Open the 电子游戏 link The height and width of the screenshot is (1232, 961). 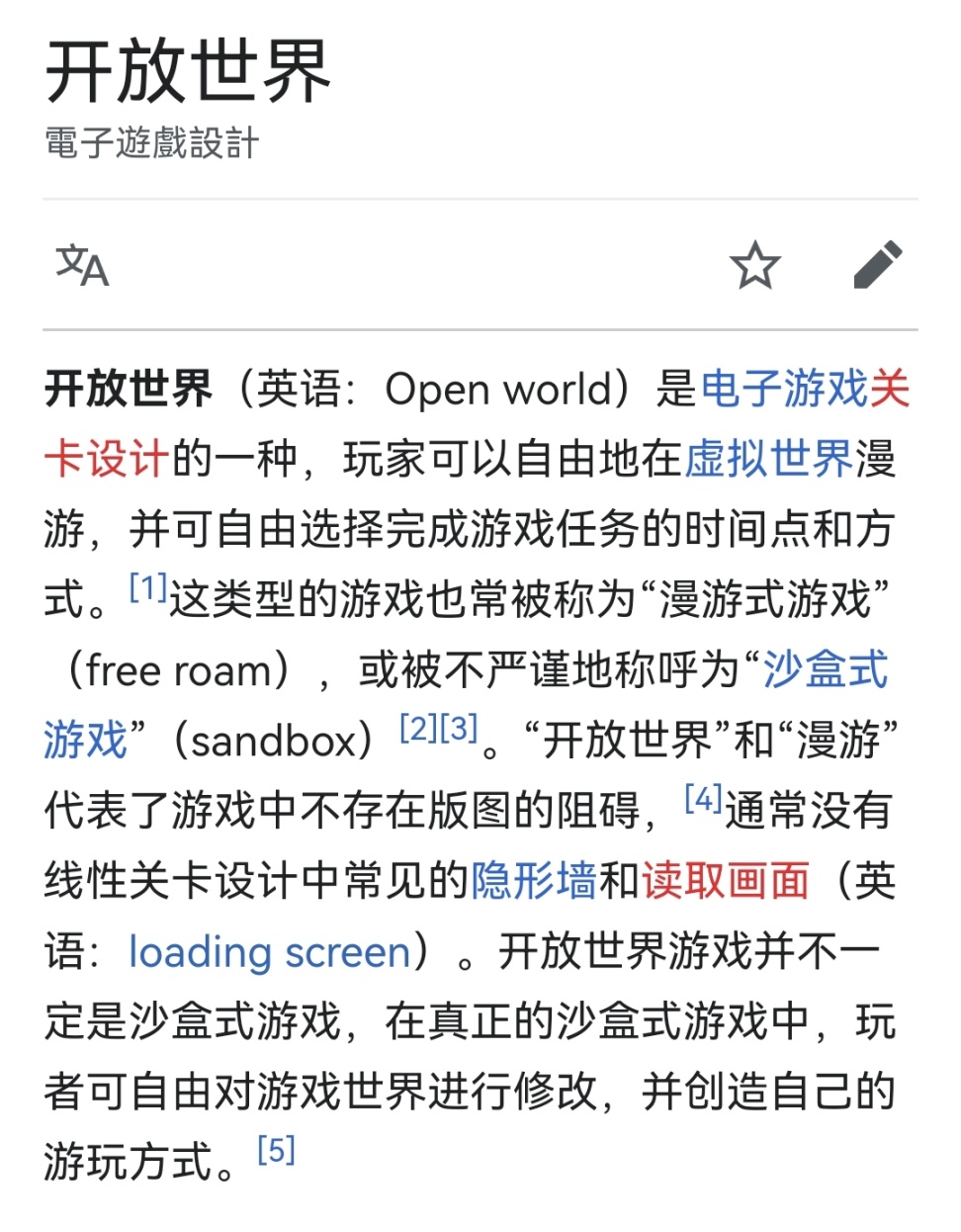783,389
